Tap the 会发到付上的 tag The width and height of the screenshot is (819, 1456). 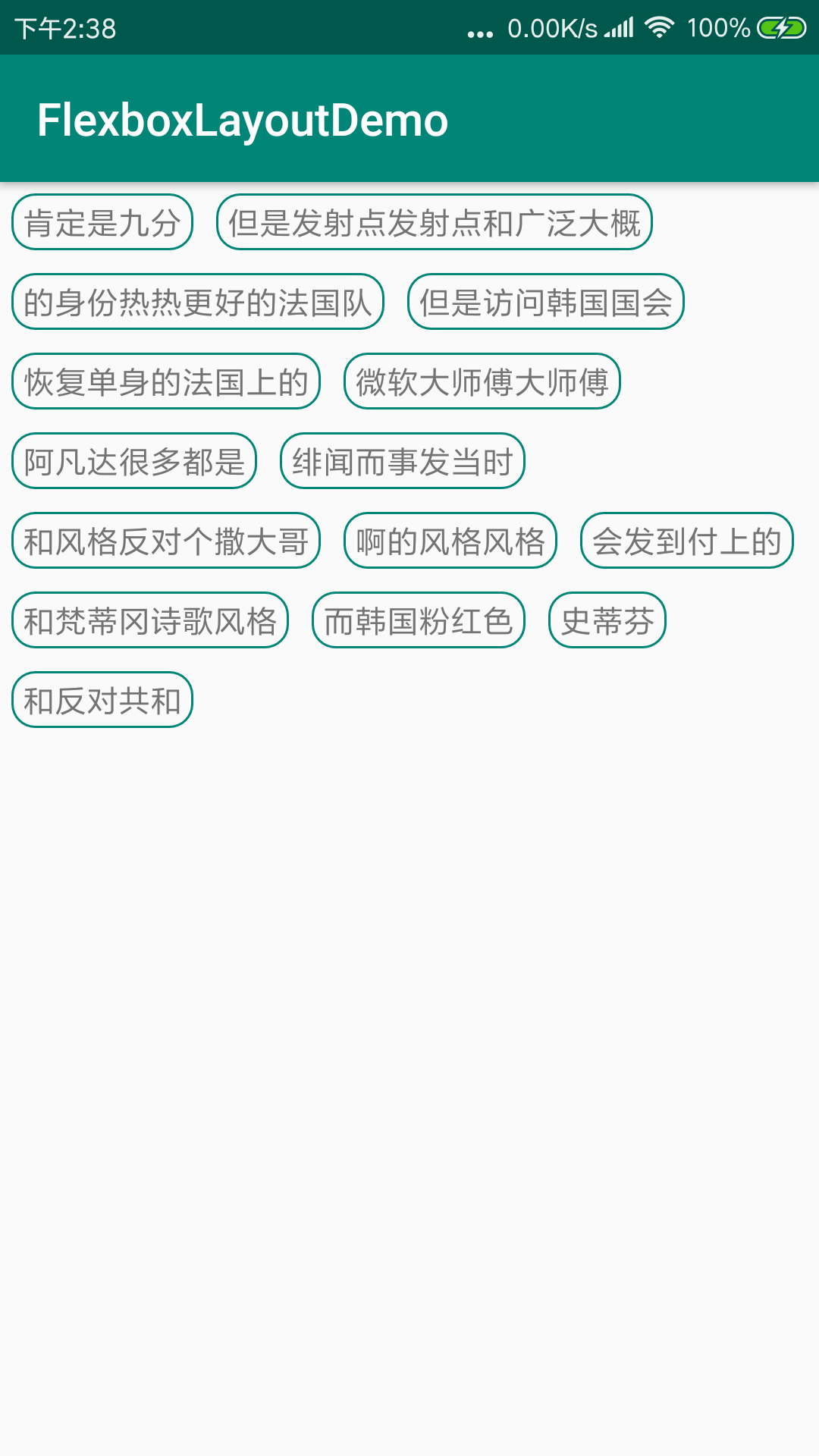(686, 541)
